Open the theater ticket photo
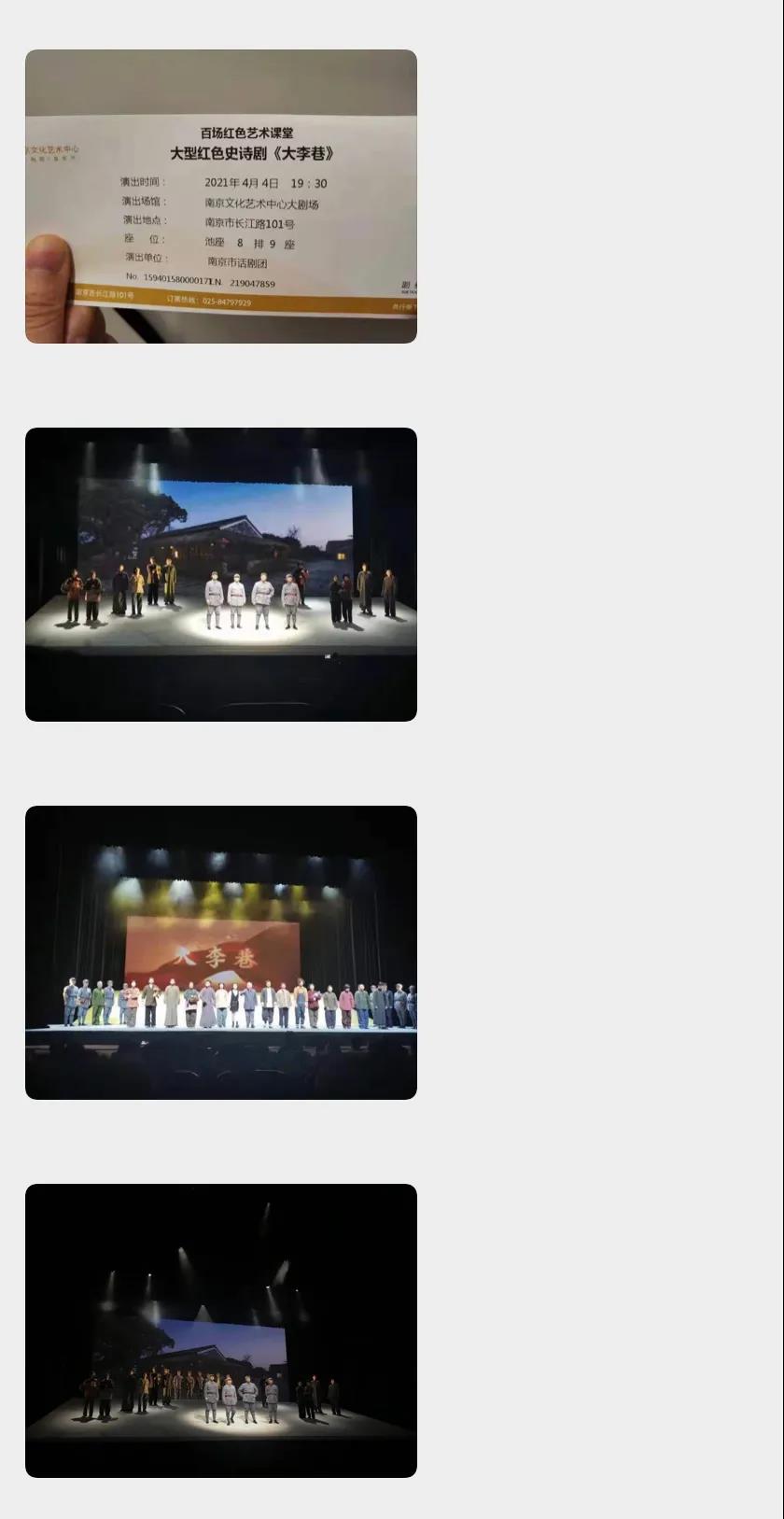The width and height of the screenshot is (784, 1519). [x=220, y=196]
